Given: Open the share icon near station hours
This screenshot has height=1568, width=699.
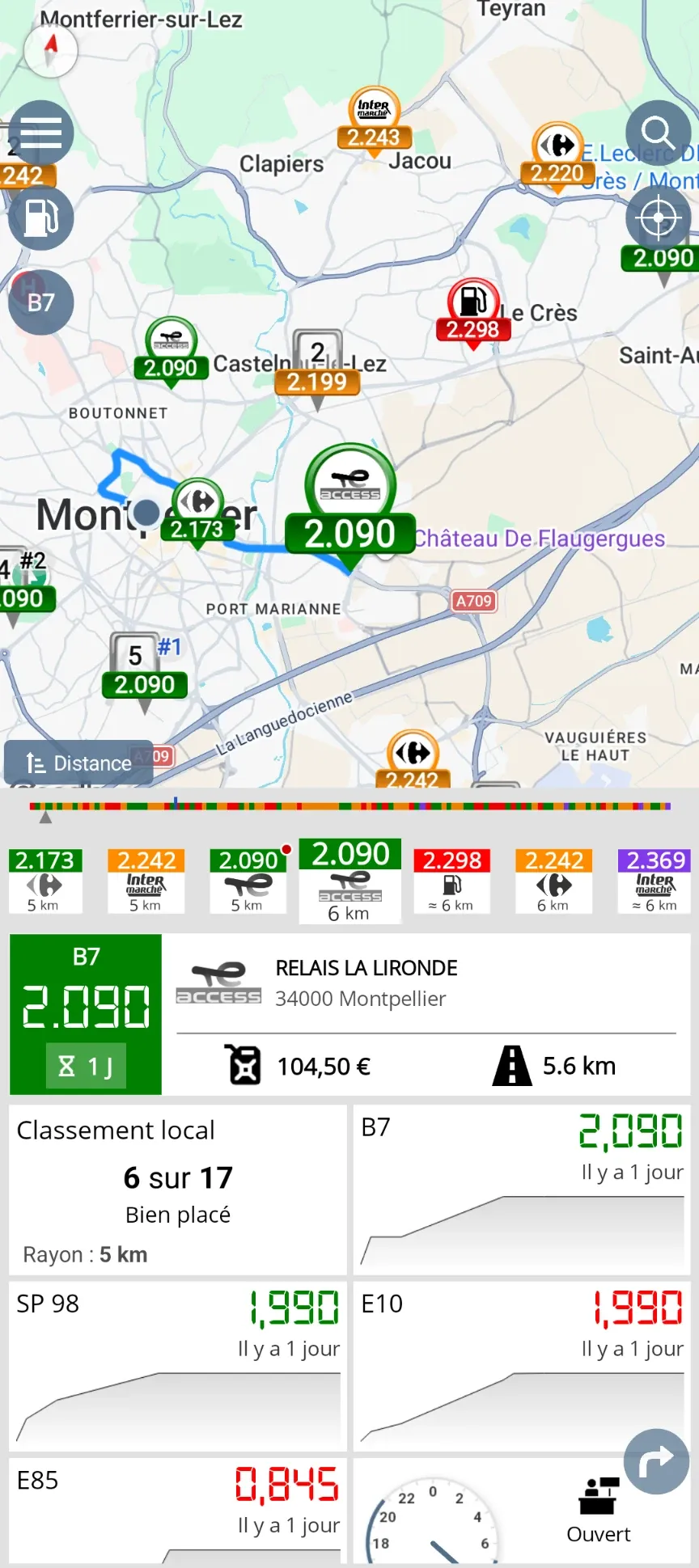Looking at the screenshot, I should click(658, 1461).
